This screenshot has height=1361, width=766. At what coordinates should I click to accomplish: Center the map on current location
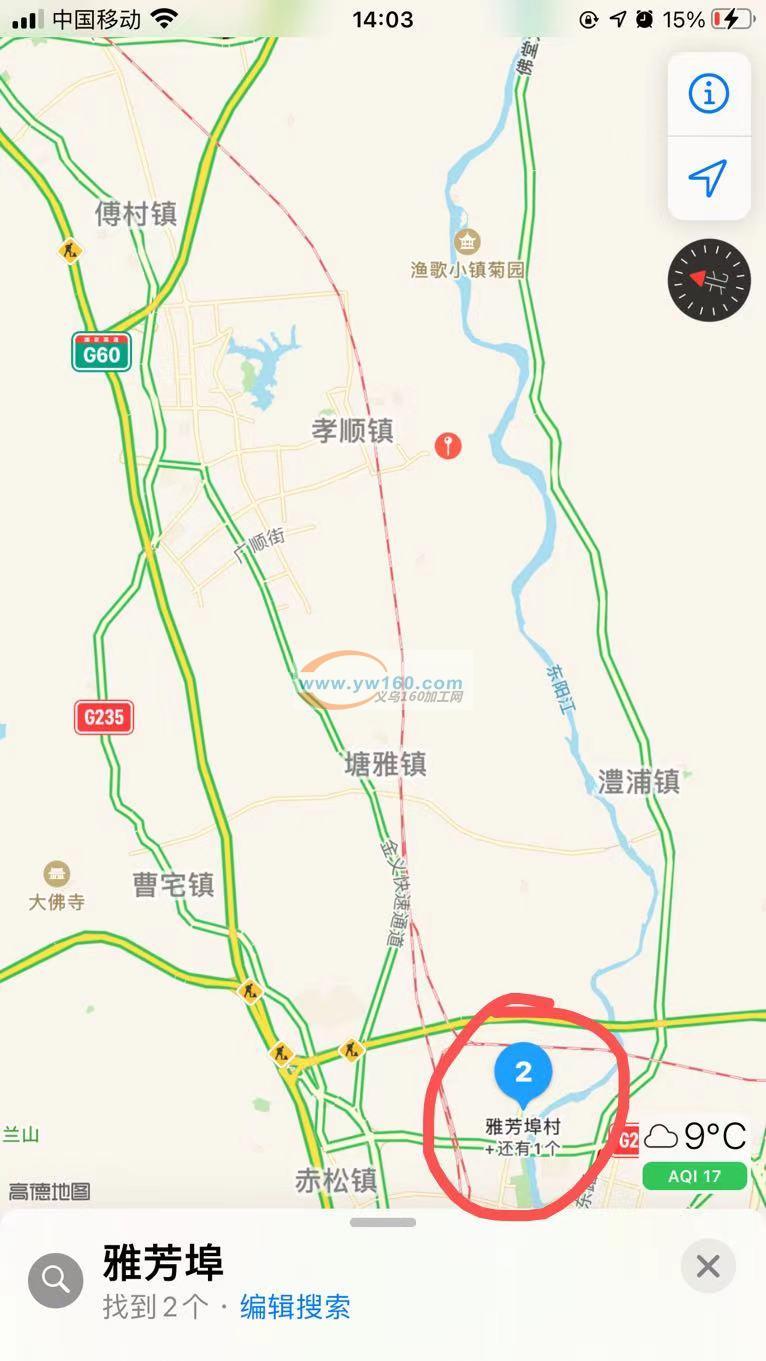click(x=708, y=179)
